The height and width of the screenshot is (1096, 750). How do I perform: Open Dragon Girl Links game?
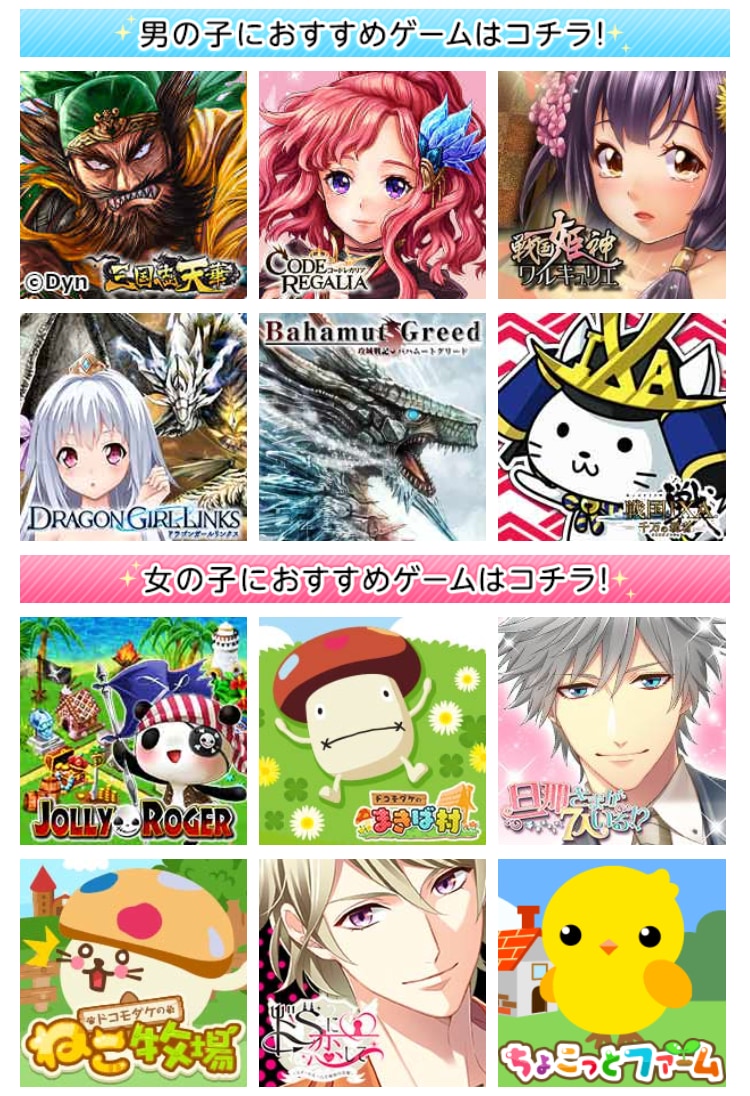pos(133,427)
